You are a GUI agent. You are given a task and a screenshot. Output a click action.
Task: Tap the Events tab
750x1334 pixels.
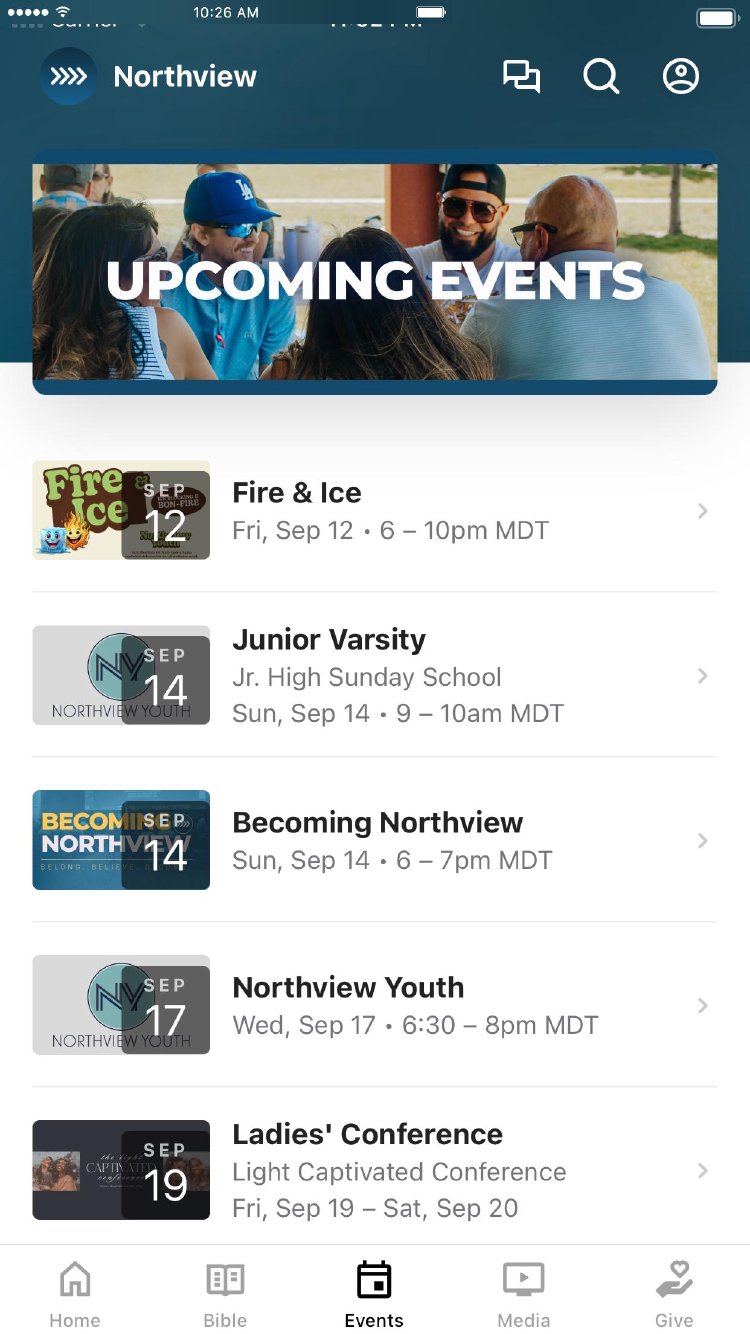click(374, 1292)
